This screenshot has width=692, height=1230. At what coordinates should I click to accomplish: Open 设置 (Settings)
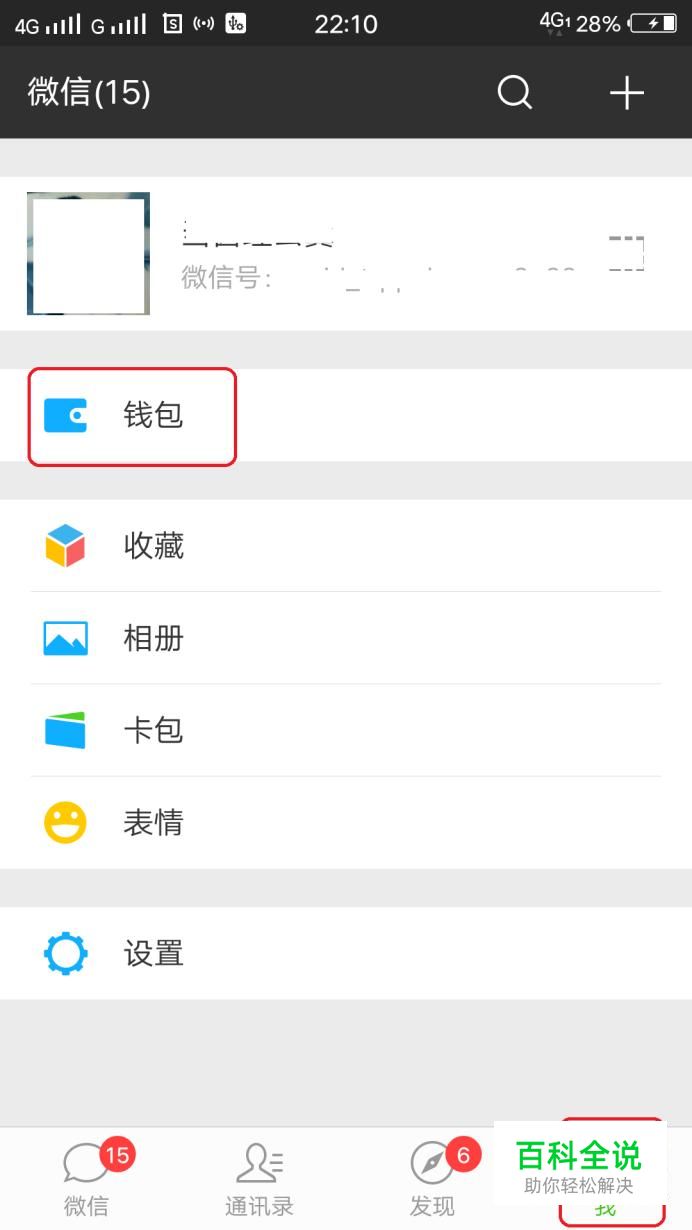coord(346,953)
